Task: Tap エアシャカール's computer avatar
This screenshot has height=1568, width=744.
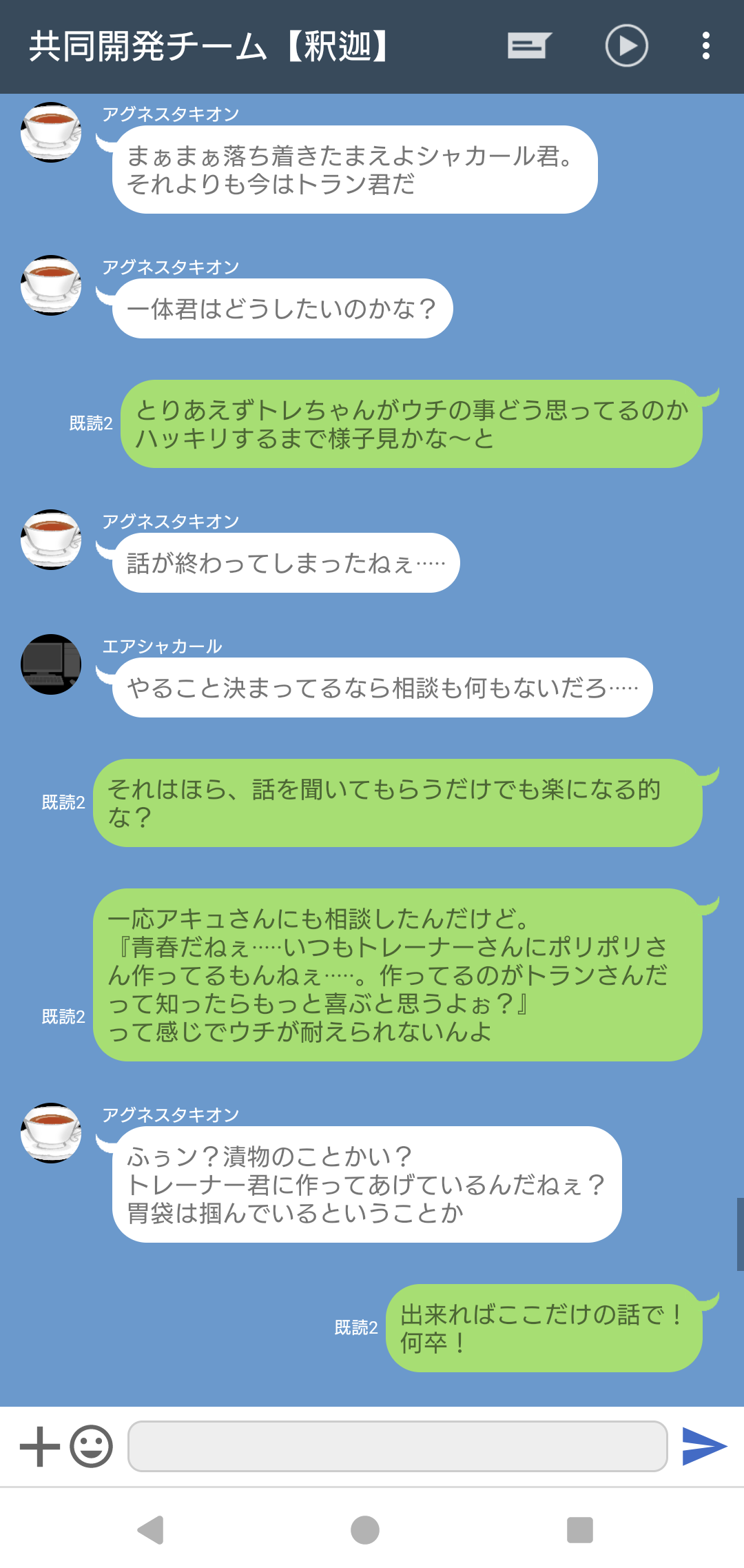Action: tap(51, 664)
